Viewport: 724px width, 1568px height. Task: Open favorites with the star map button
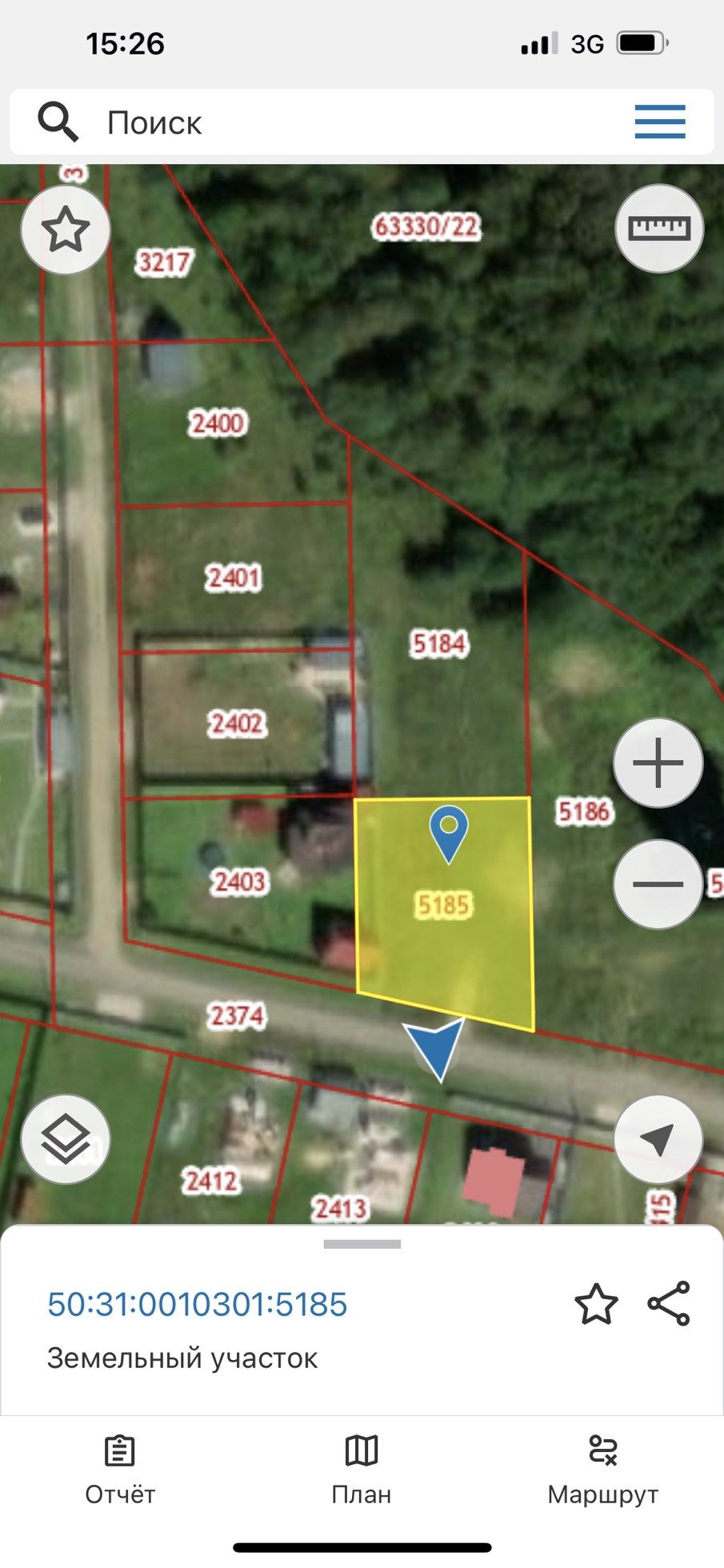tap(66, 230)
